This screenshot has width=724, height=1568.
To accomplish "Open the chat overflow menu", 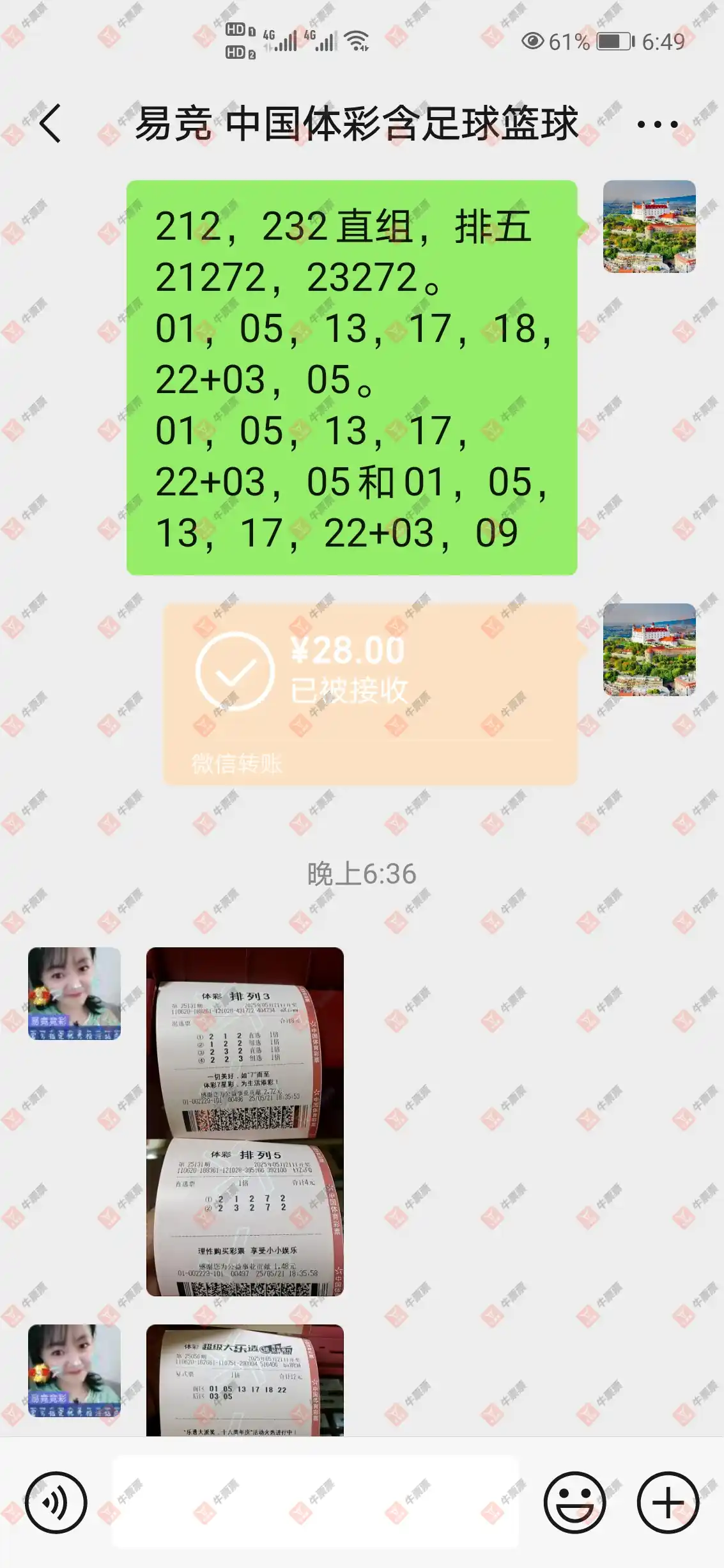I will pos(658,125).
